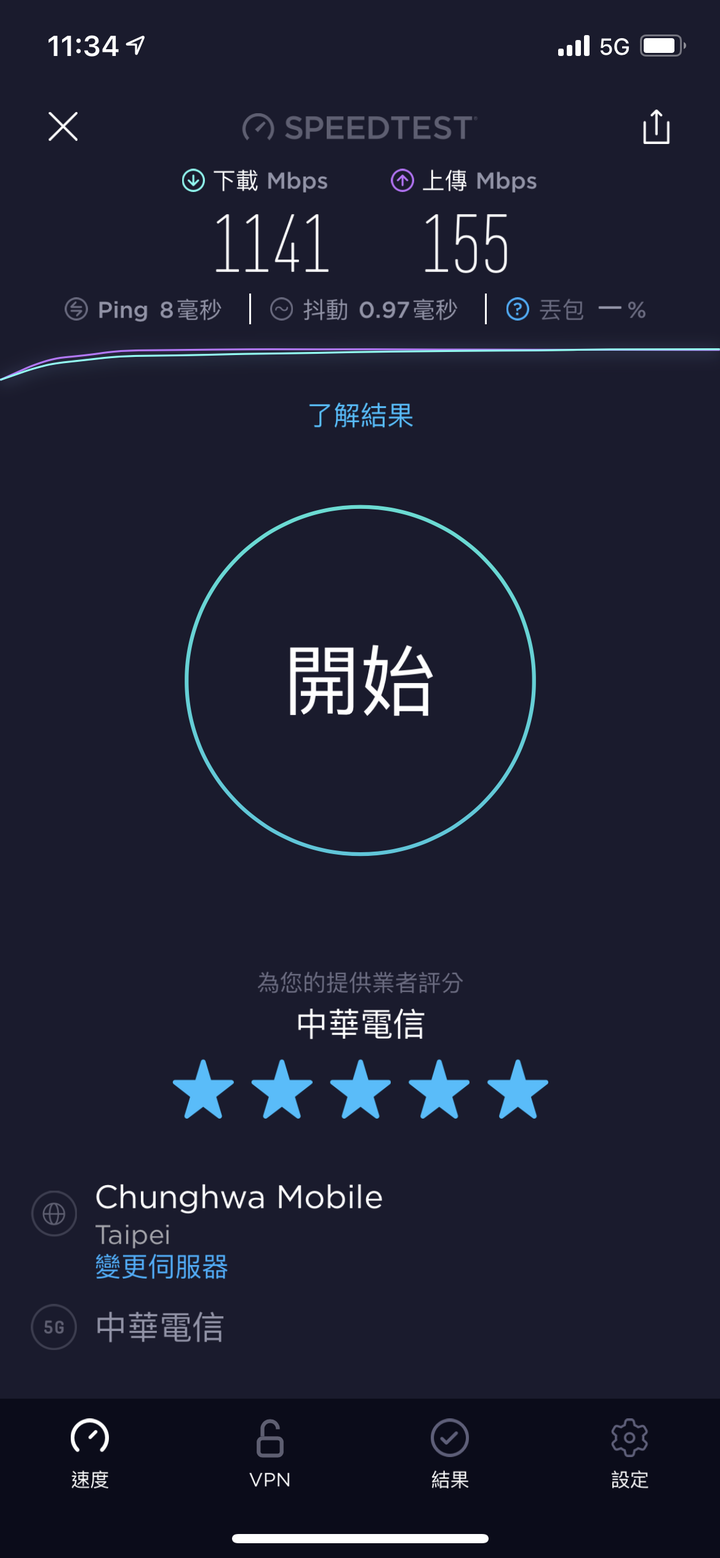Image resolution: width=720 pixels, height=1558 pixels.
Task: Open the VPN tab
Action: tap(270, 1454)
